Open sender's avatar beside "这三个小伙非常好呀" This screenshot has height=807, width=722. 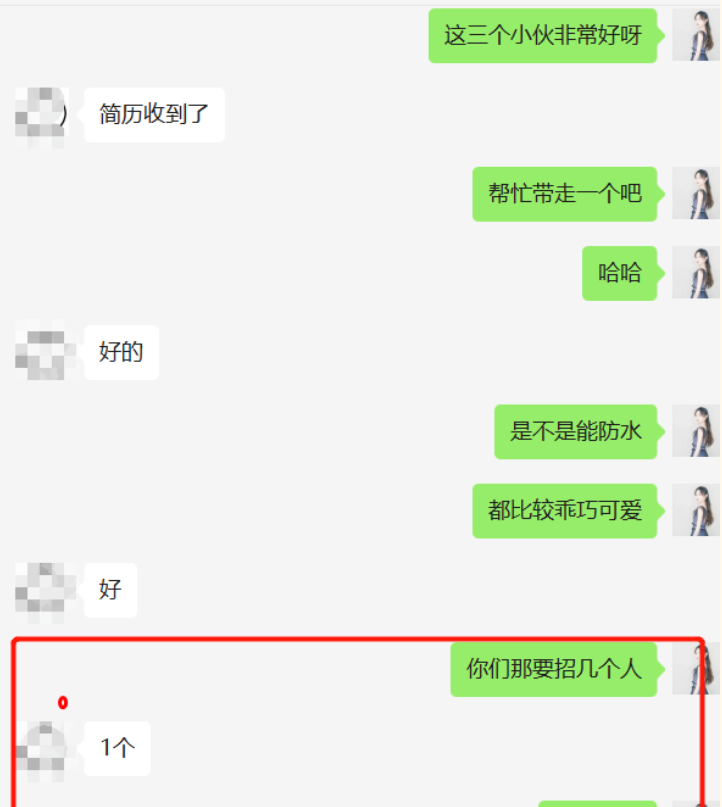click(696, 36)
